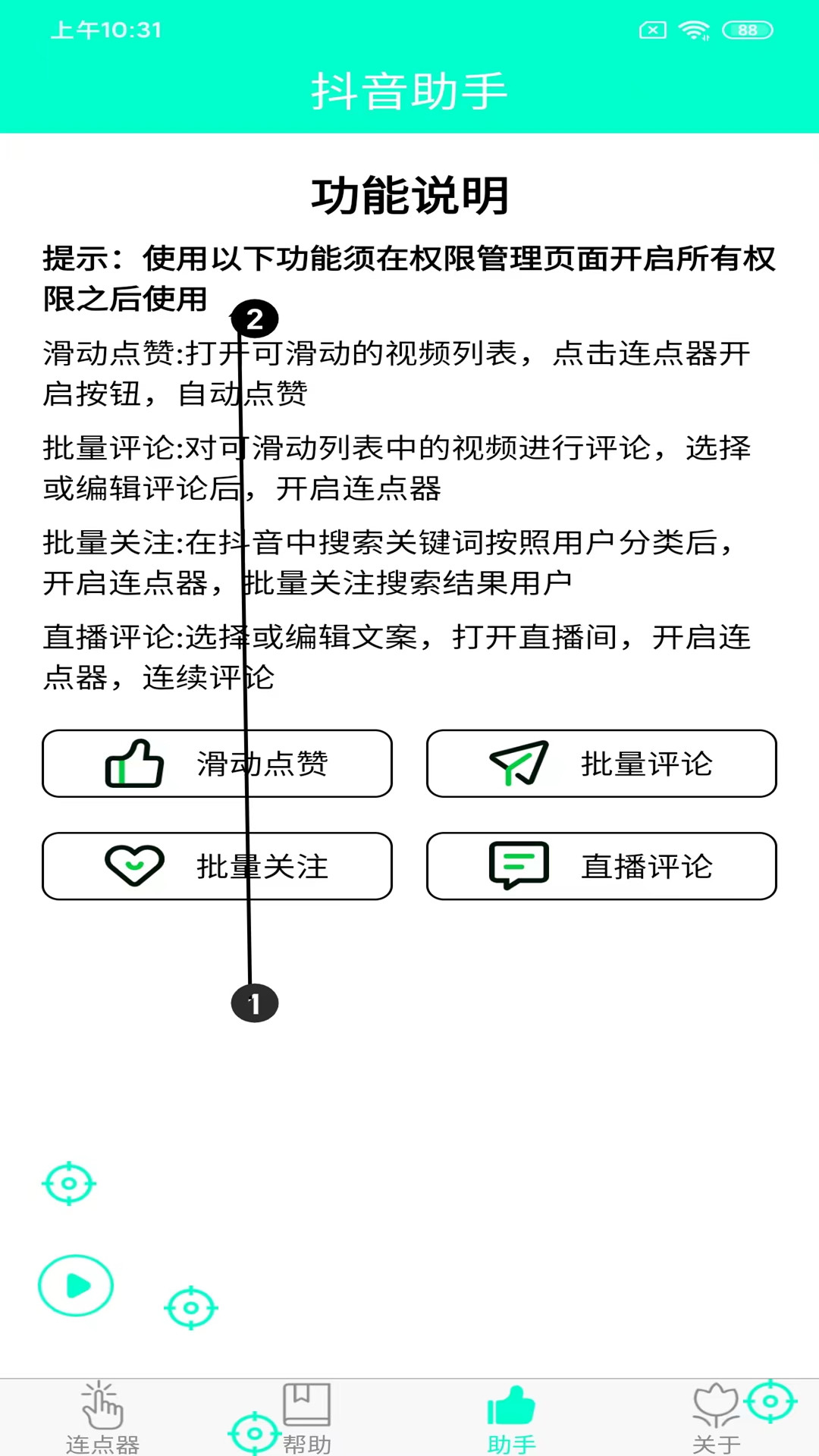Image resolution: width=819 pixels, height=1456 pixels.
Task: Select the 滑动点赞 feature button
Action: point(217,764)
